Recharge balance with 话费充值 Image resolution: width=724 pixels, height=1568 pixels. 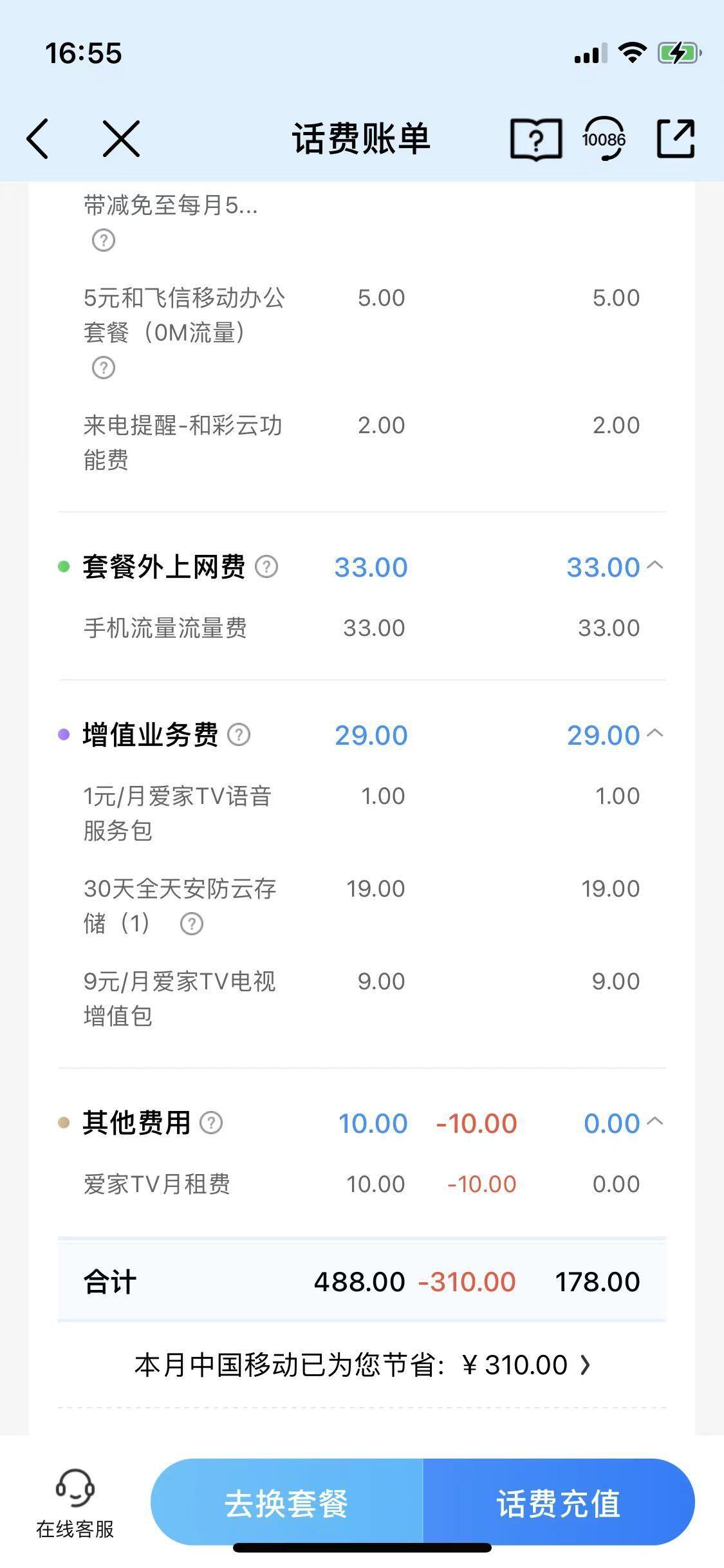pos(558,1504)
